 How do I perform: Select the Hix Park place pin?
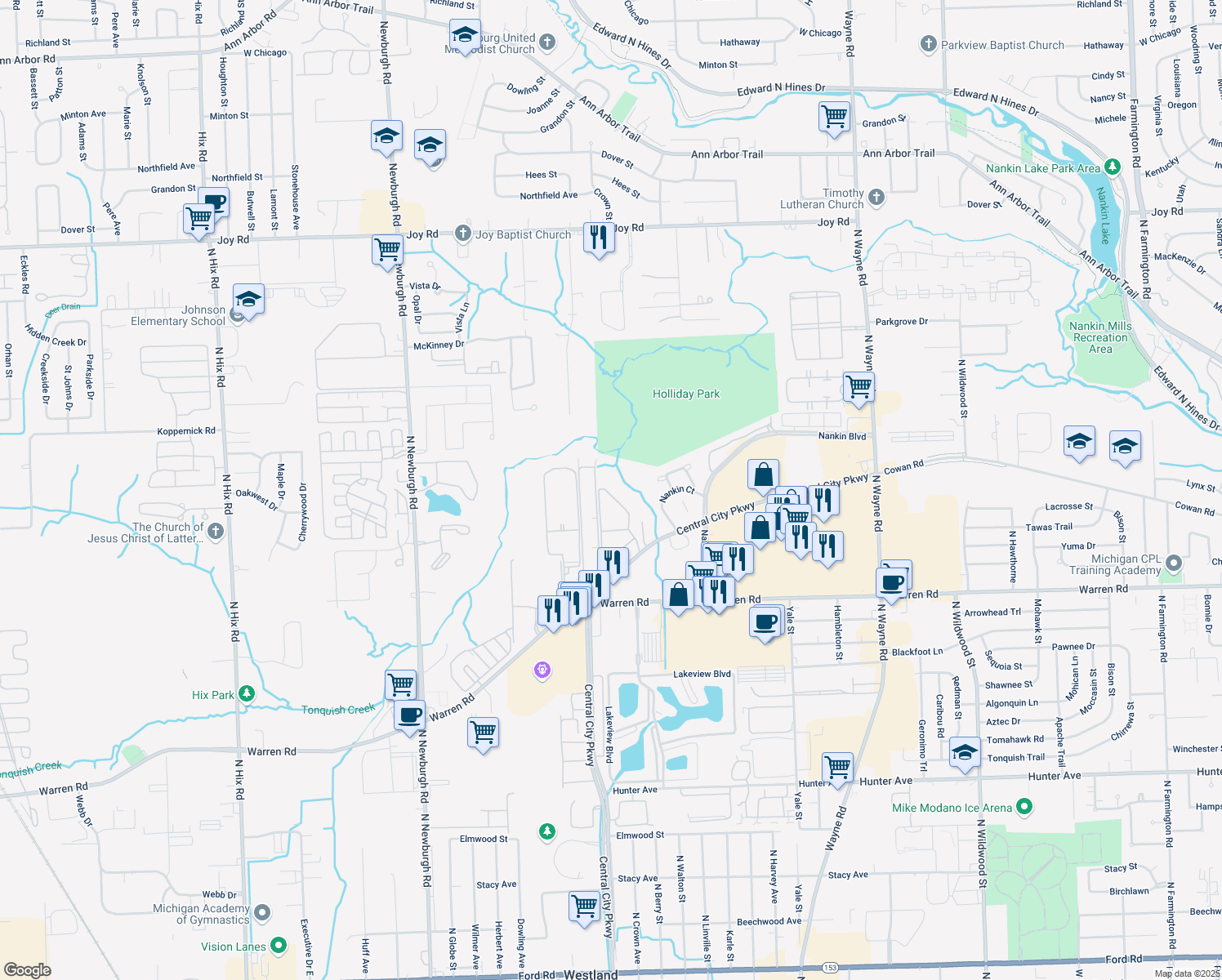246,695
